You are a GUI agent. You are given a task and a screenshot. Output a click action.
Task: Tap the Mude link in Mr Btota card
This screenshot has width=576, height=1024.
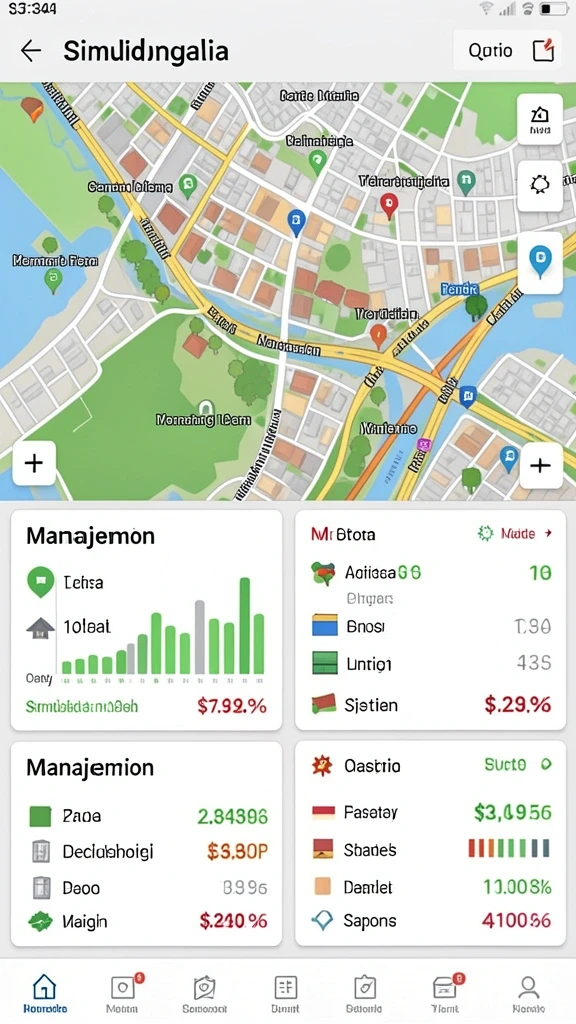tap(516, 534)
